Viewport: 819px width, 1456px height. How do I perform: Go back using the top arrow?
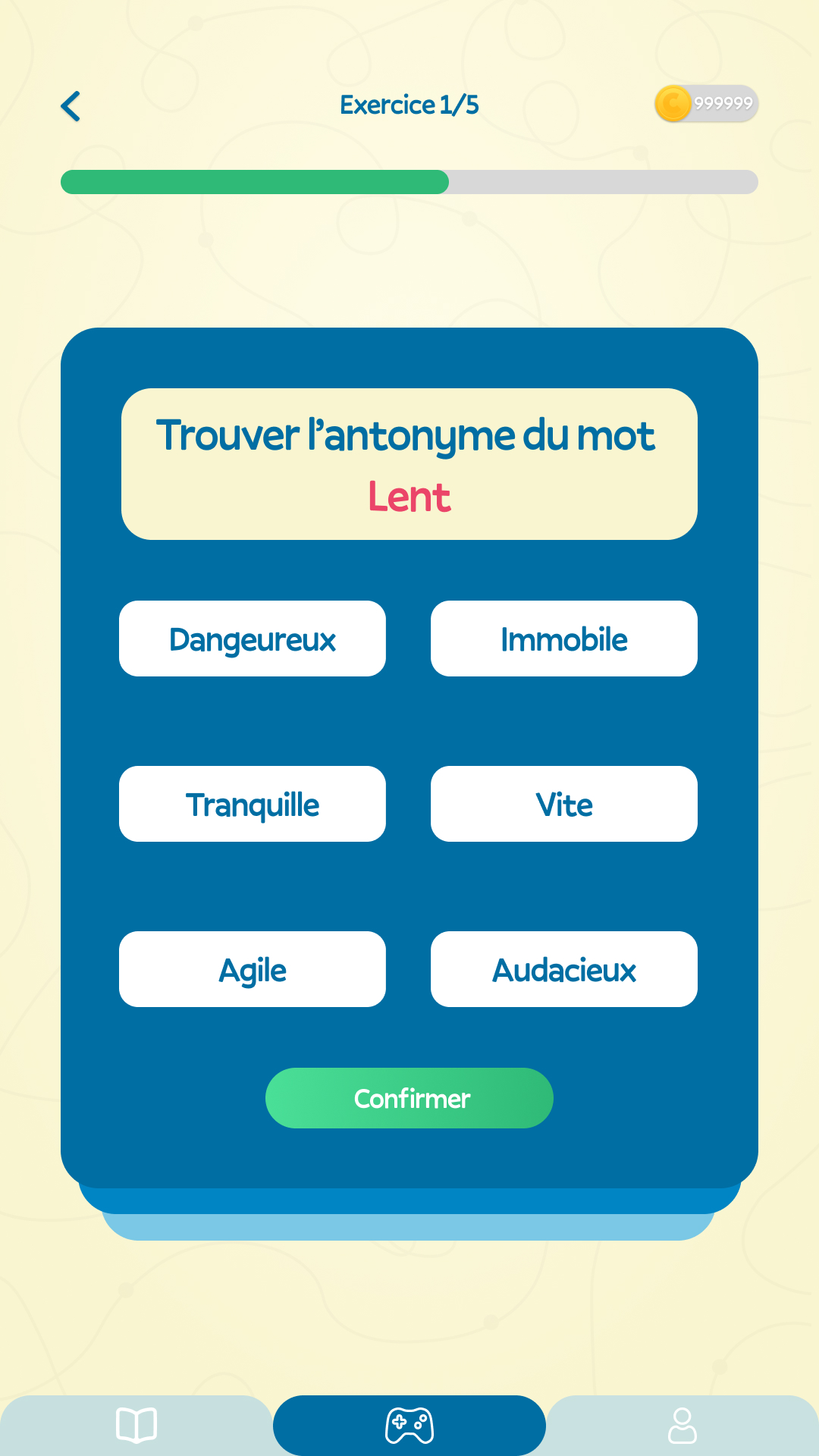tap(71, 106)
